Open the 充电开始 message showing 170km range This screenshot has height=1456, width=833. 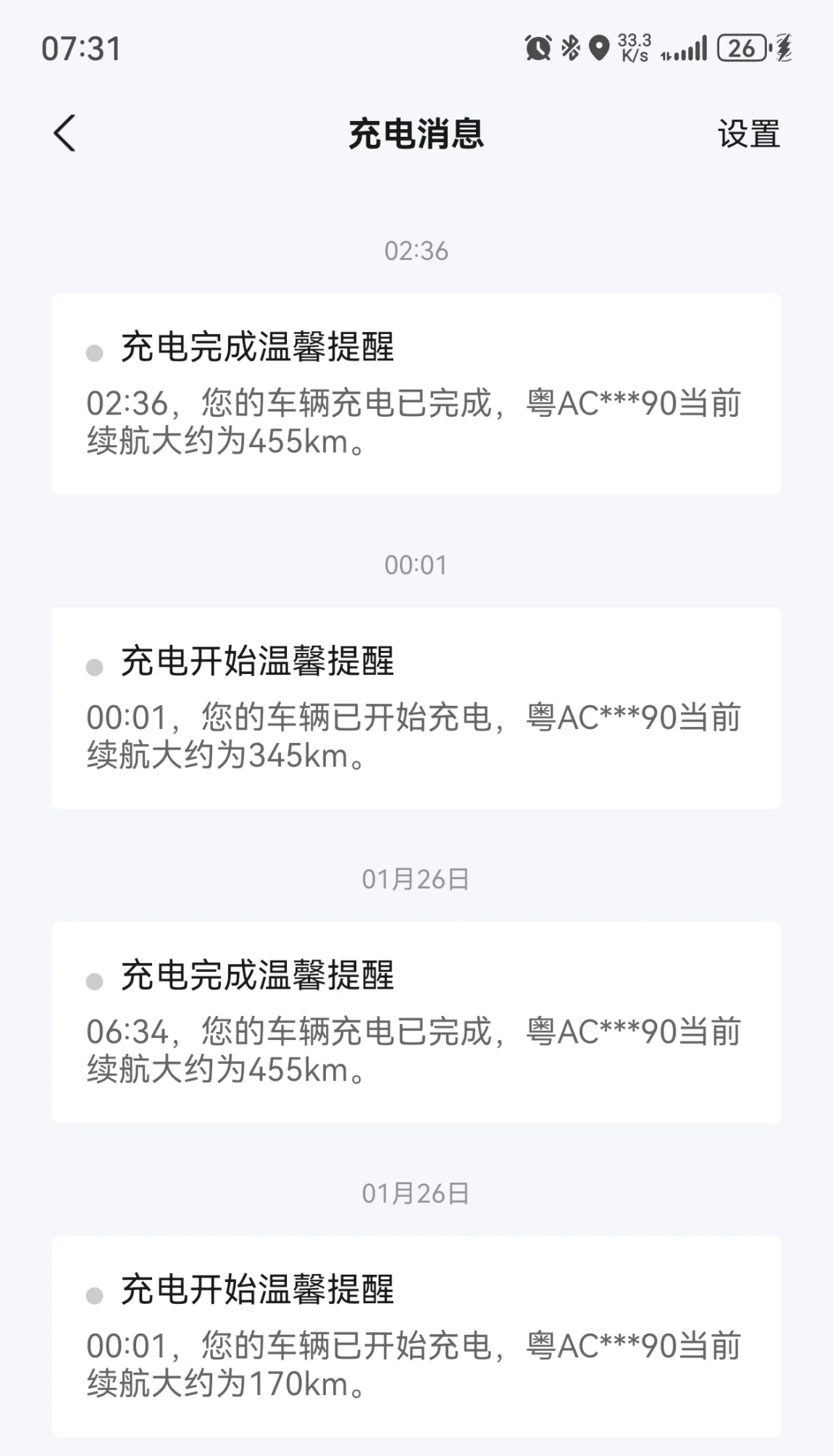pos(416,1336)
